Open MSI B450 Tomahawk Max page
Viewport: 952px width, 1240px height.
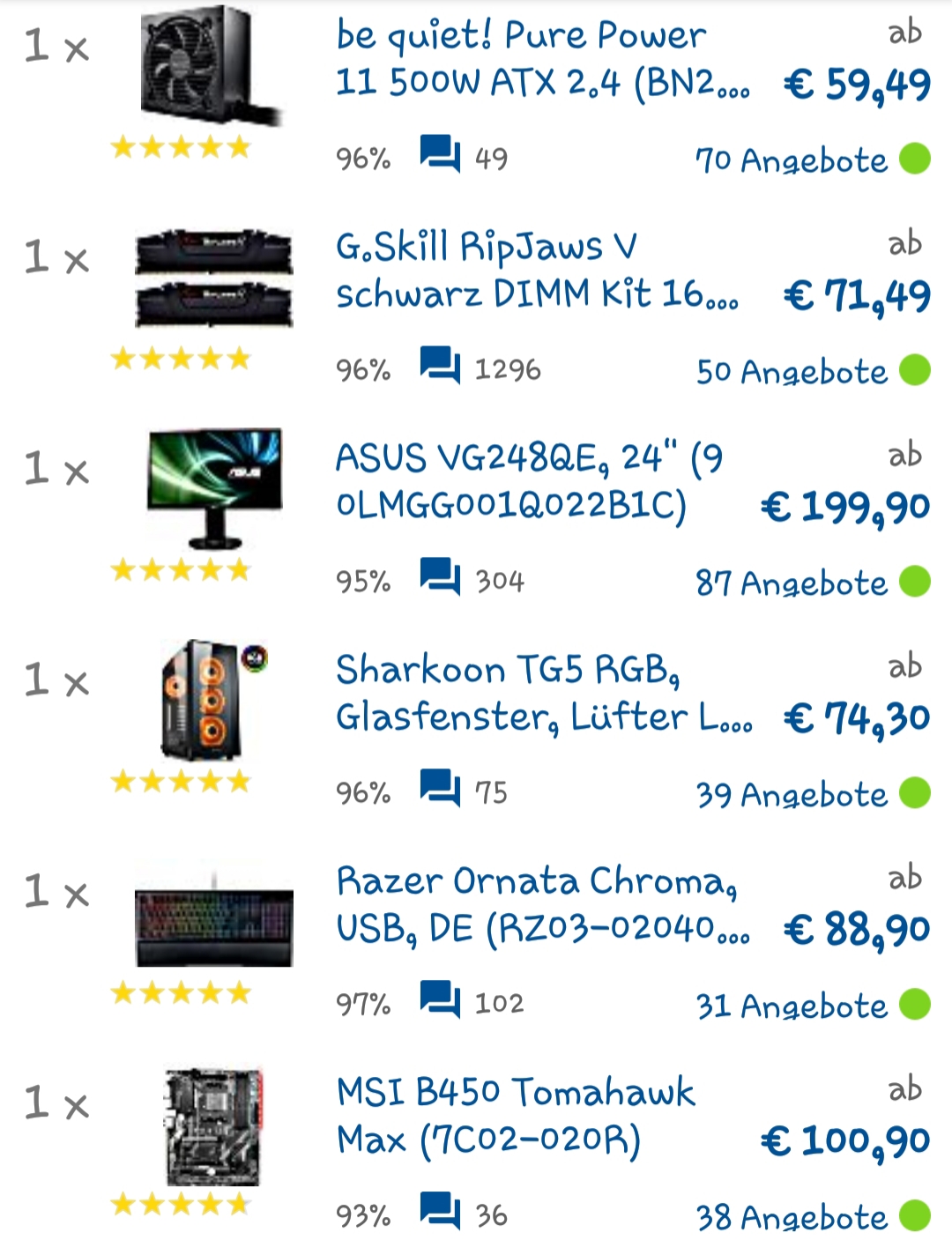516,1116
